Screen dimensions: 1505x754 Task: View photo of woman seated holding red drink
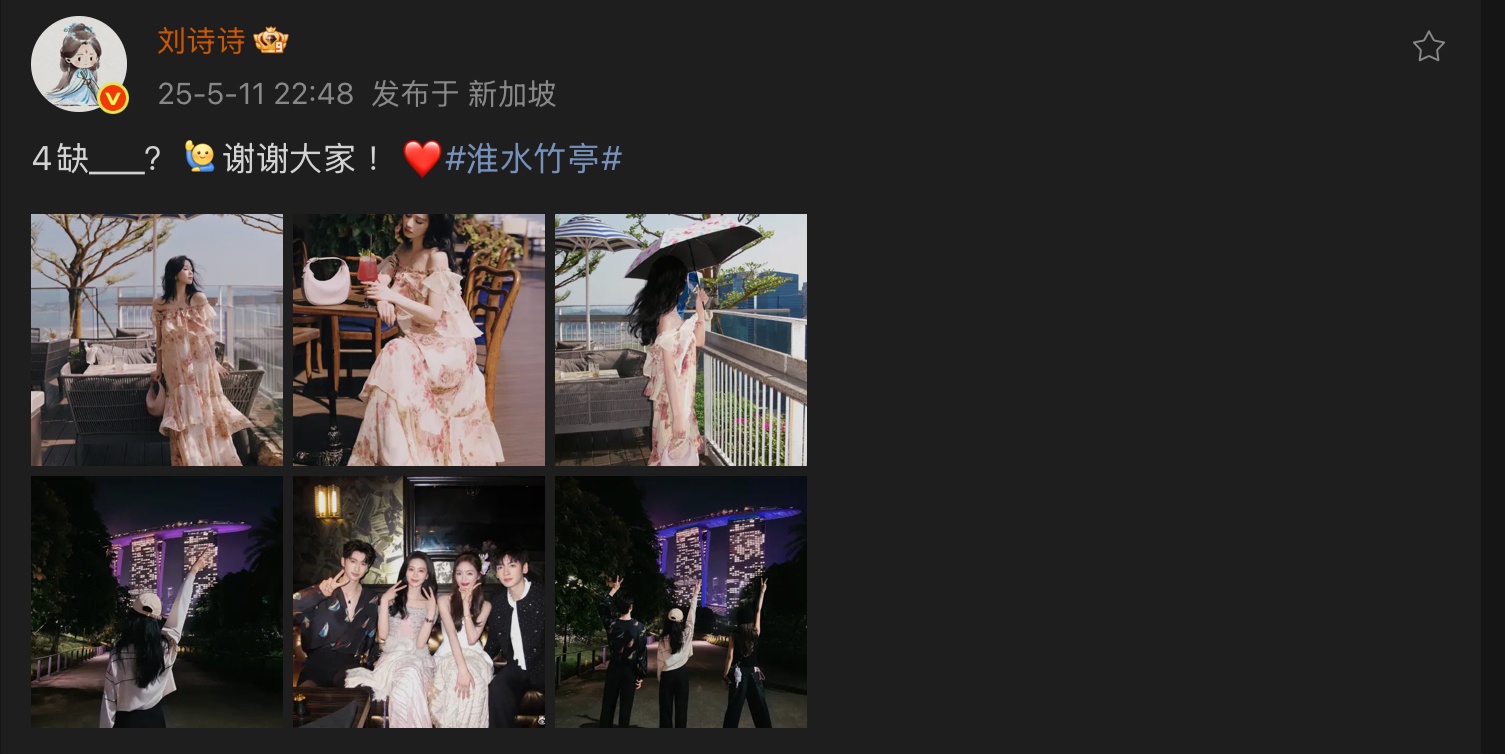[x=419, y=340]
